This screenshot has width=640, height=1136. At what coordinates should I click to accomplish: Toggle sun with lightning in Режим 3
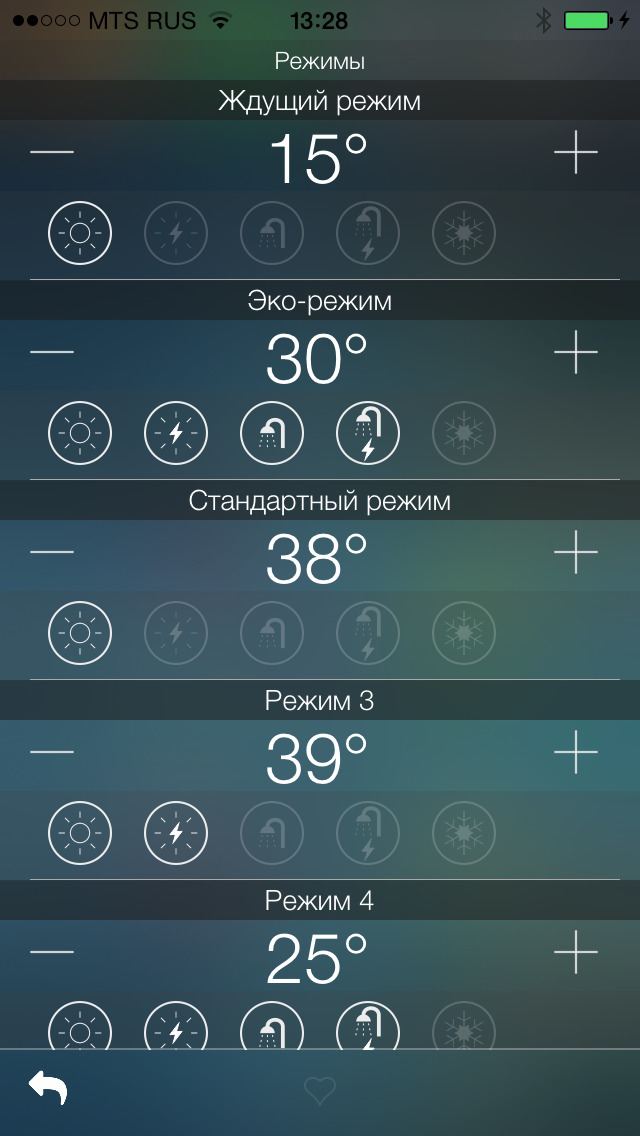point(176,833)
